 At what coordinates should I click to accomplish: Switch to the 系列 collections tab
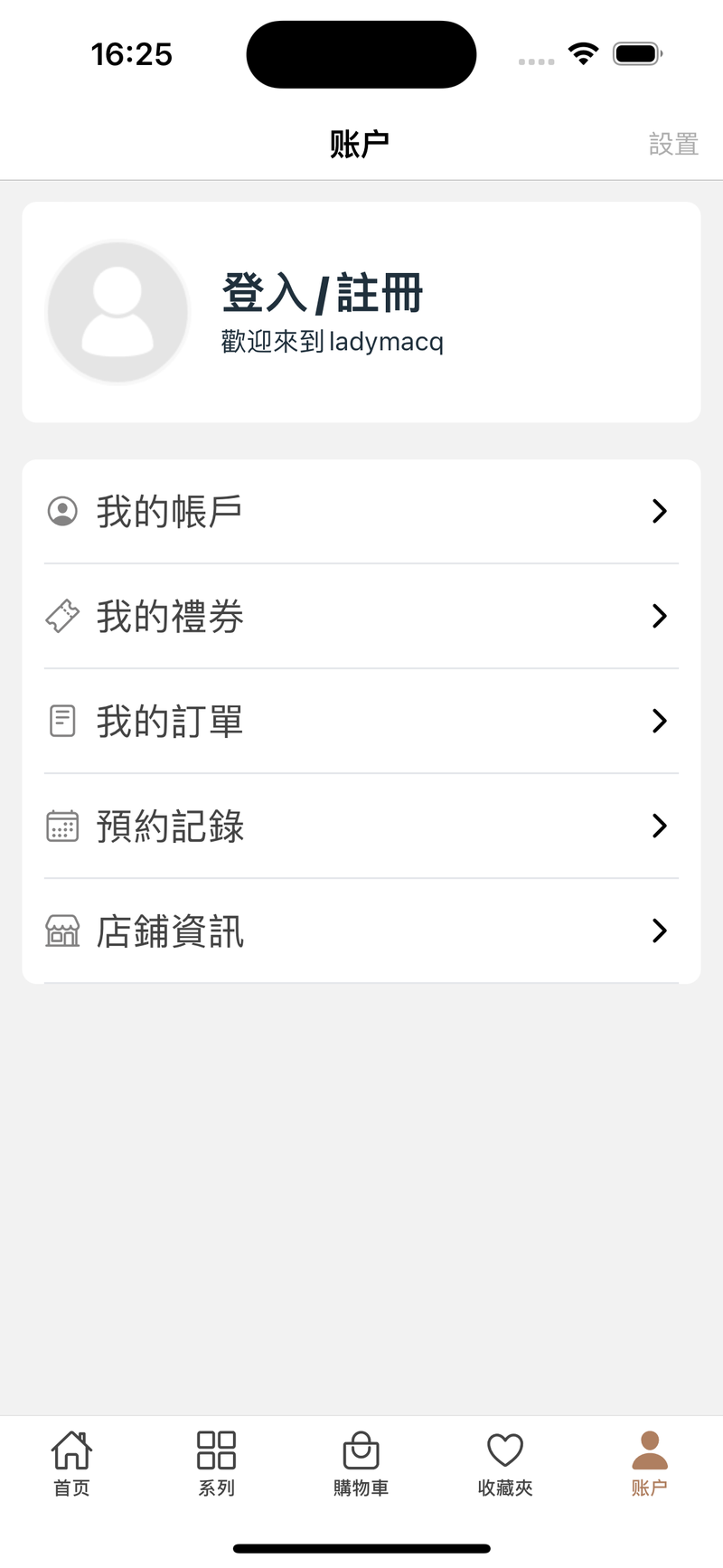[x=216, y=1463]
